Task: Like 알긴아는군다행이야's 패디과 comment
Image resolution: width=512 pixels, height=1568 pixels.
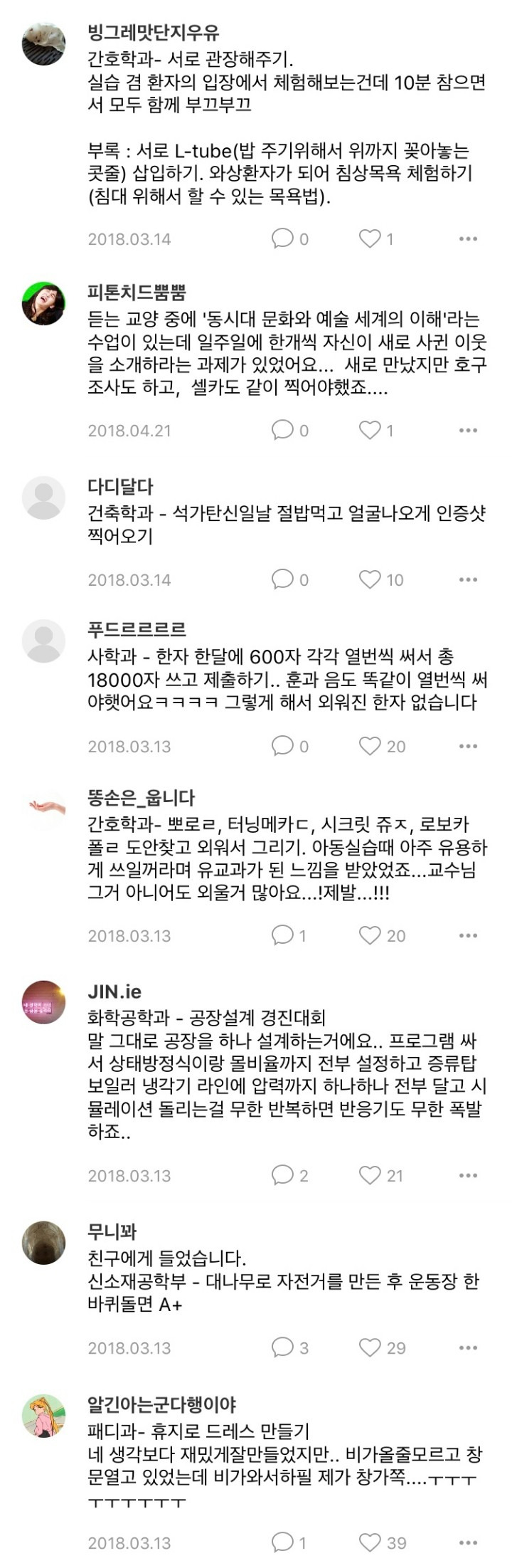Action: 370,1542
